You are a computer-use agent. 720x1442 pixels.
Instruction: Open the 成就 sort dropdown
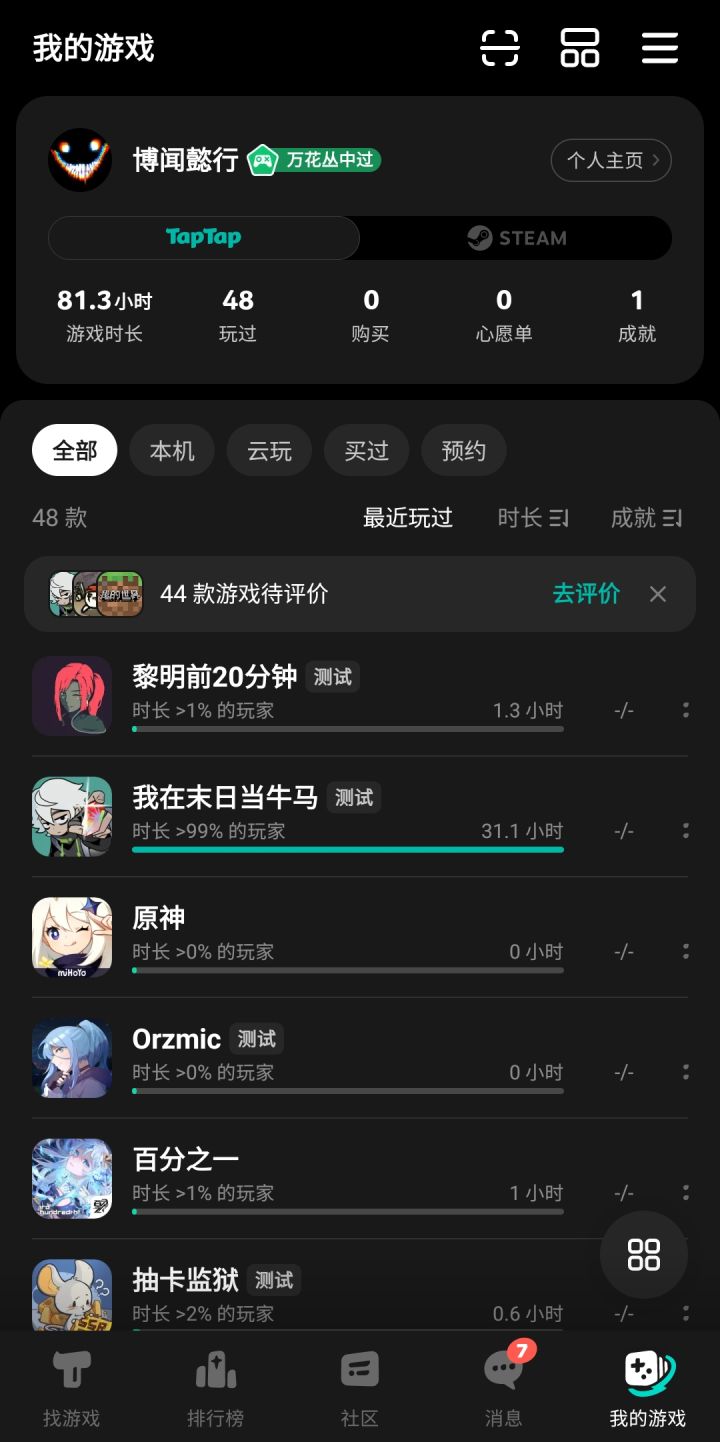click(646, 518)
